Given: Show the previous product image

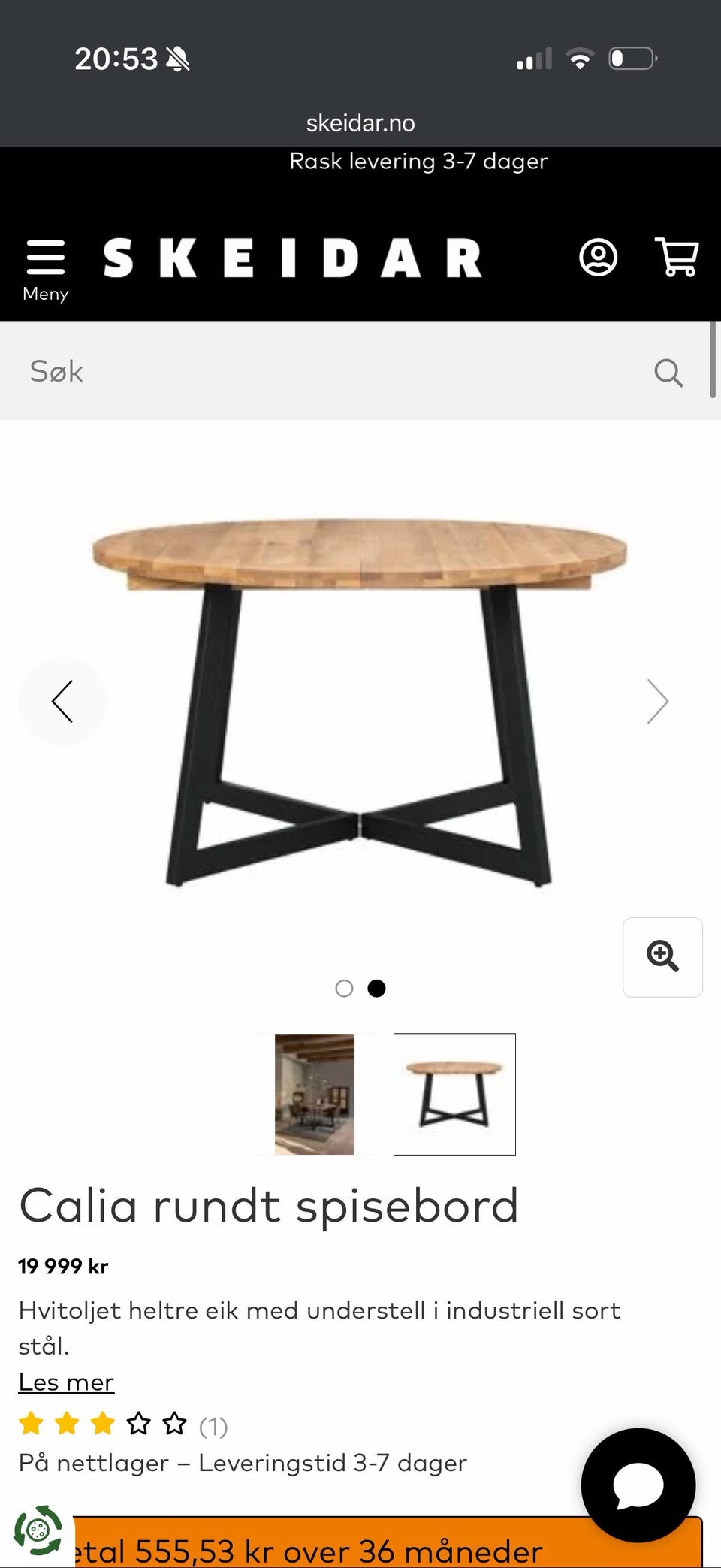Looking at the screenshot, I should [x=62, y=701].
